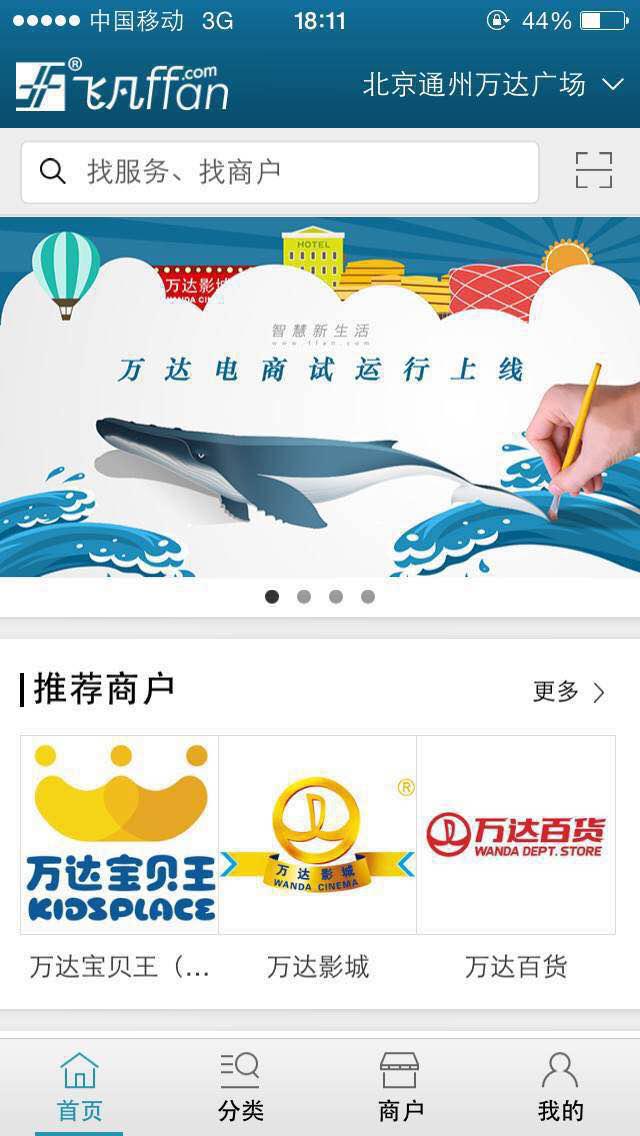This screenshot has width=640, height=1136.
Task: Switch to the 商户 merchants tab
Action: point(400,1086)
